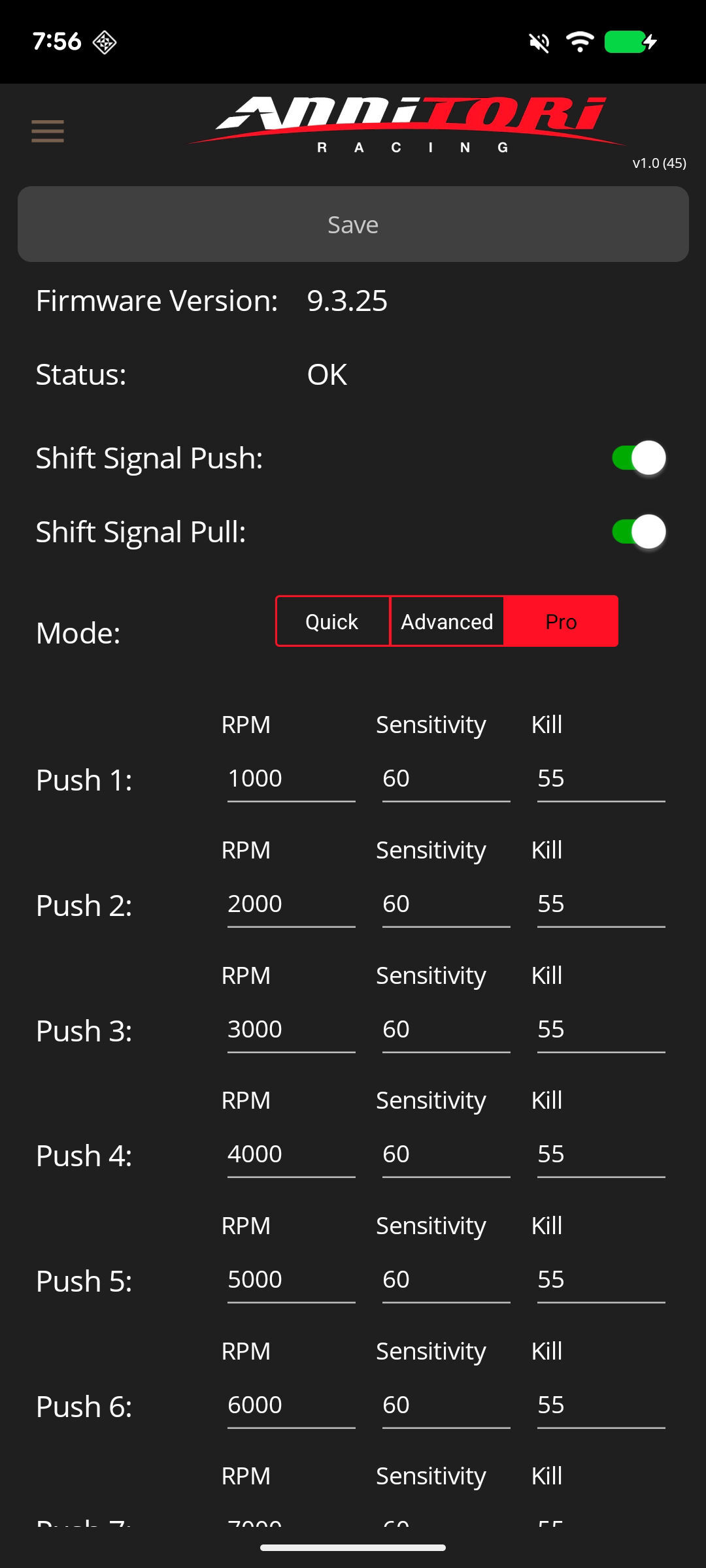Change the Push 4 Kill value
This screenshot has height=1568, width=706.
pos(600,1154)
